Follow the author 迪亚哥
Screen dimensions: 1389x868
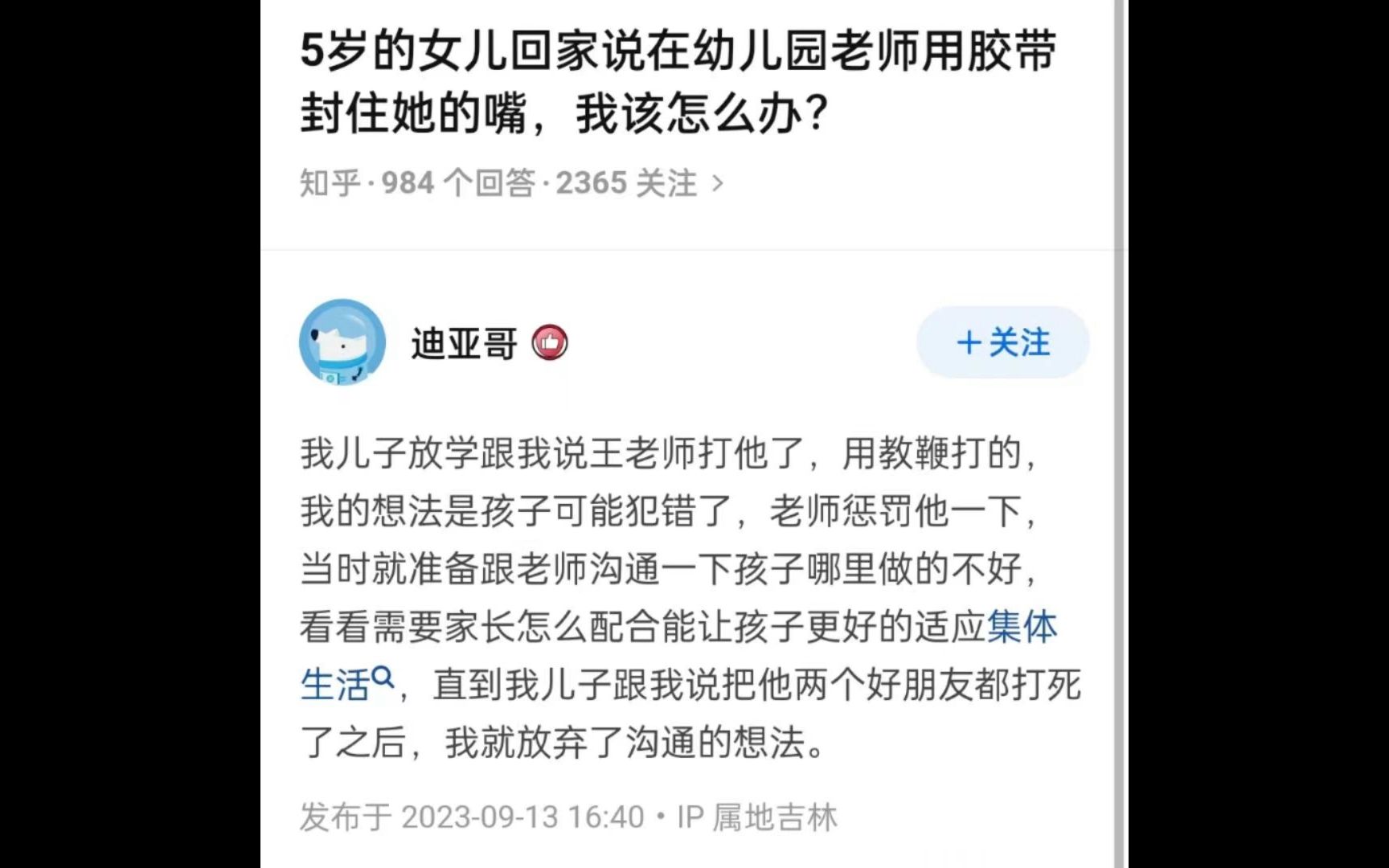(x=1002, y=342)
